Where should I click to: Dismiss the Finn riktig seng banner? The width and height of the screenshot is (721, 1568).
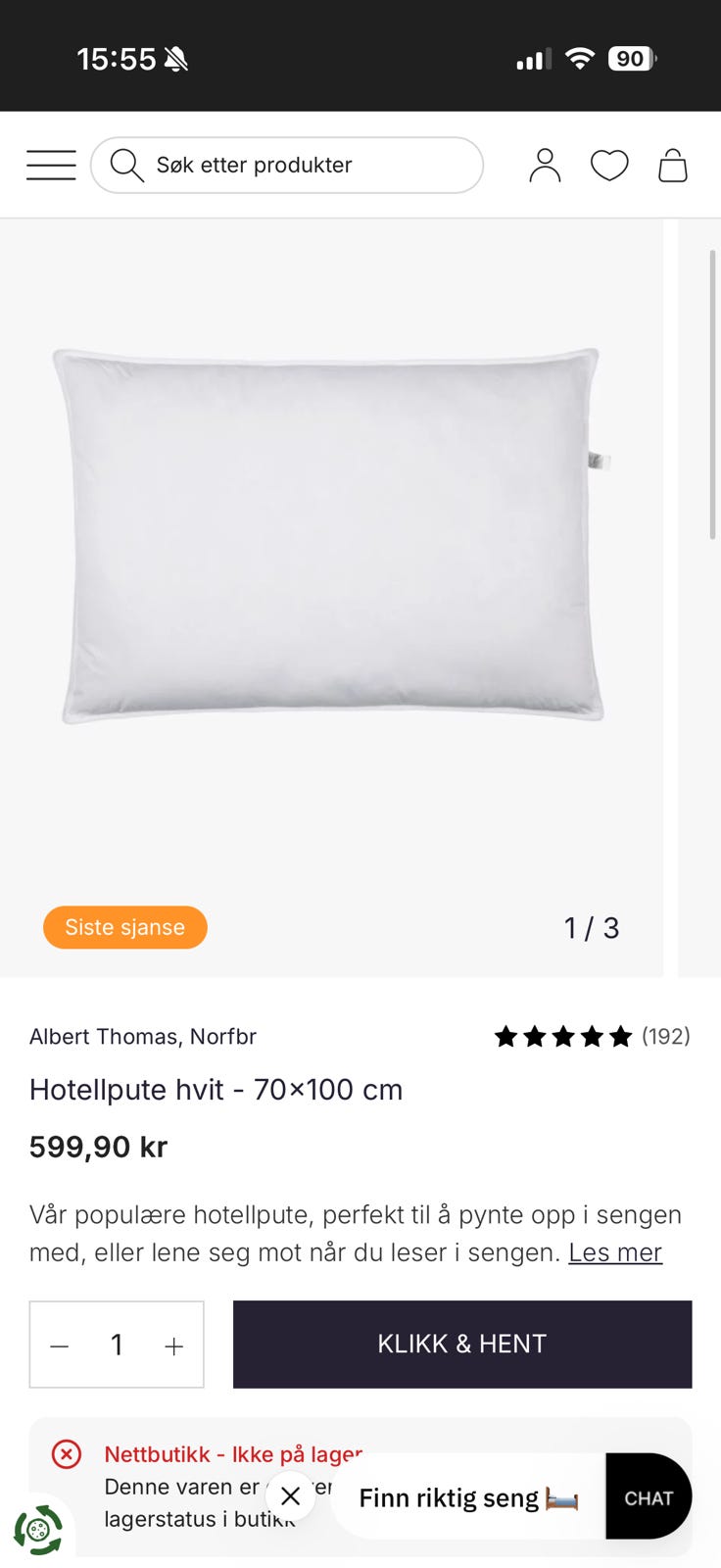pos(290,1496)
